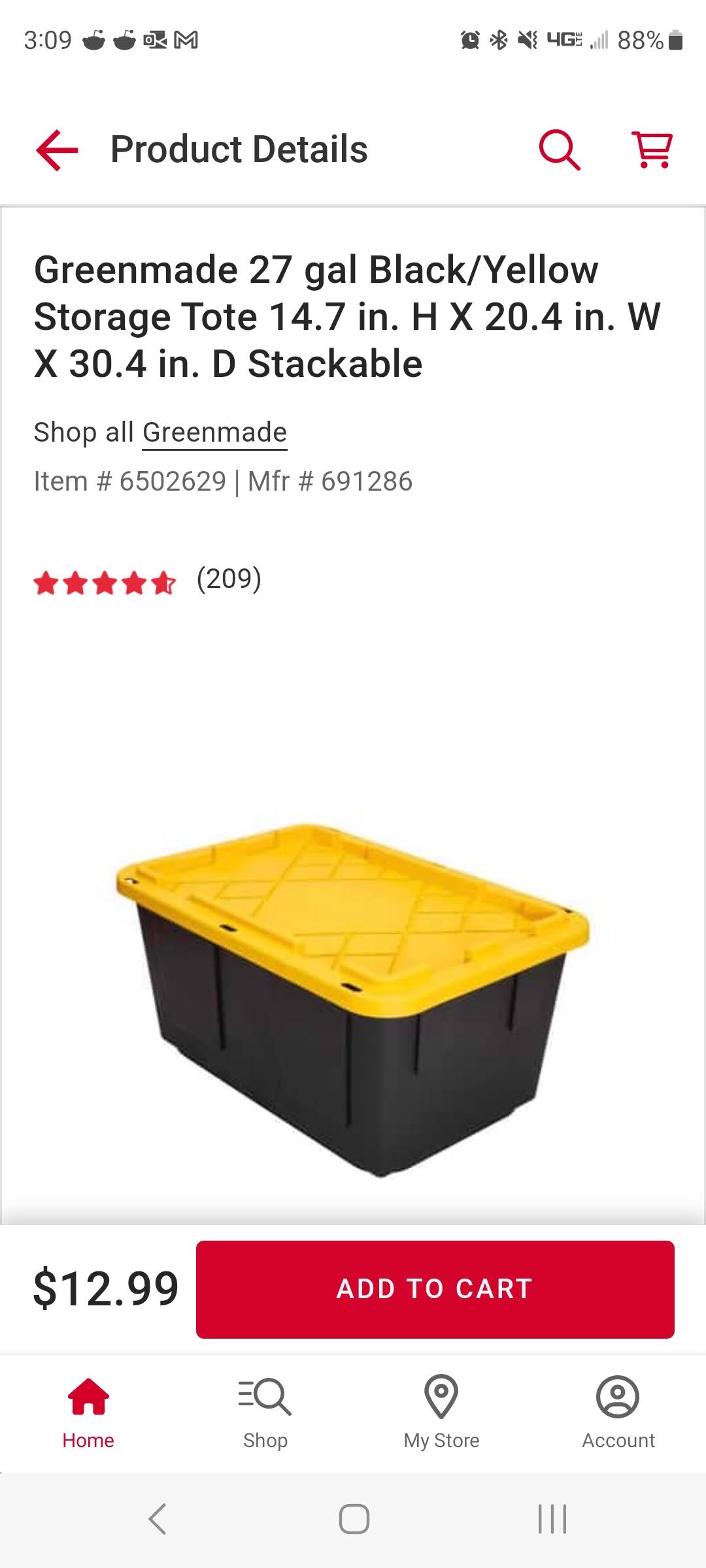Open the My Store tab
This screenshot has width=706, height=1568.
coord(441,1411)
